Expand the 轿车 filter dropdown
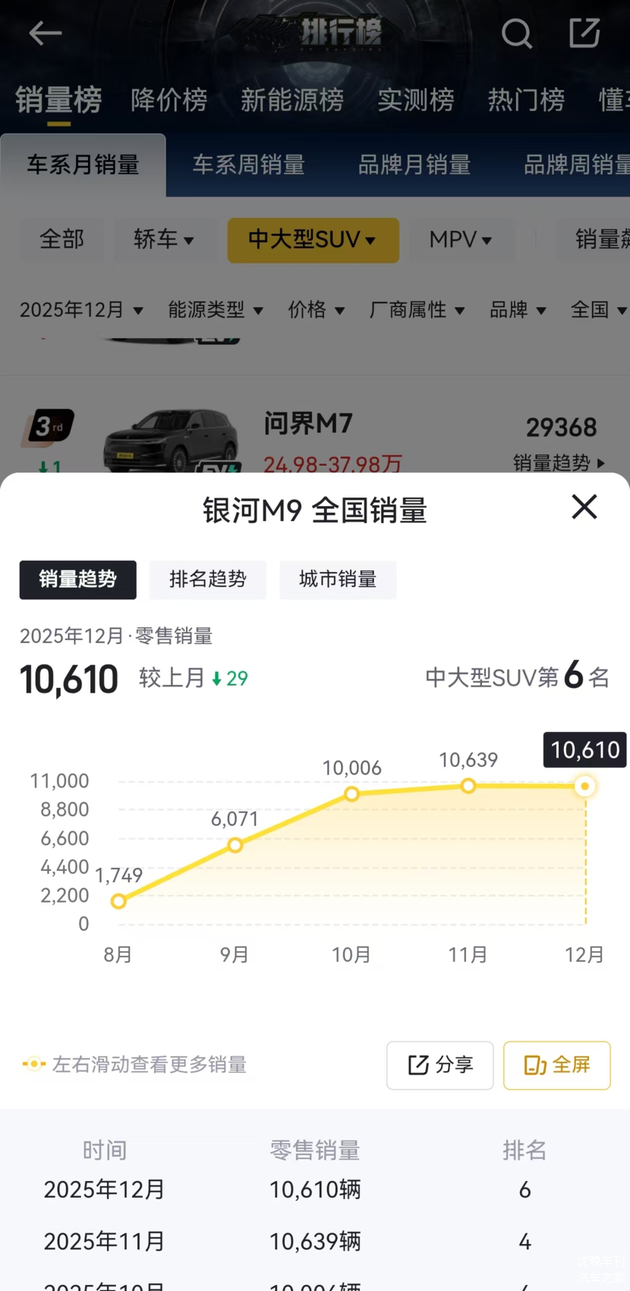Screen dimensions: 630x1291 pos(164,240)
